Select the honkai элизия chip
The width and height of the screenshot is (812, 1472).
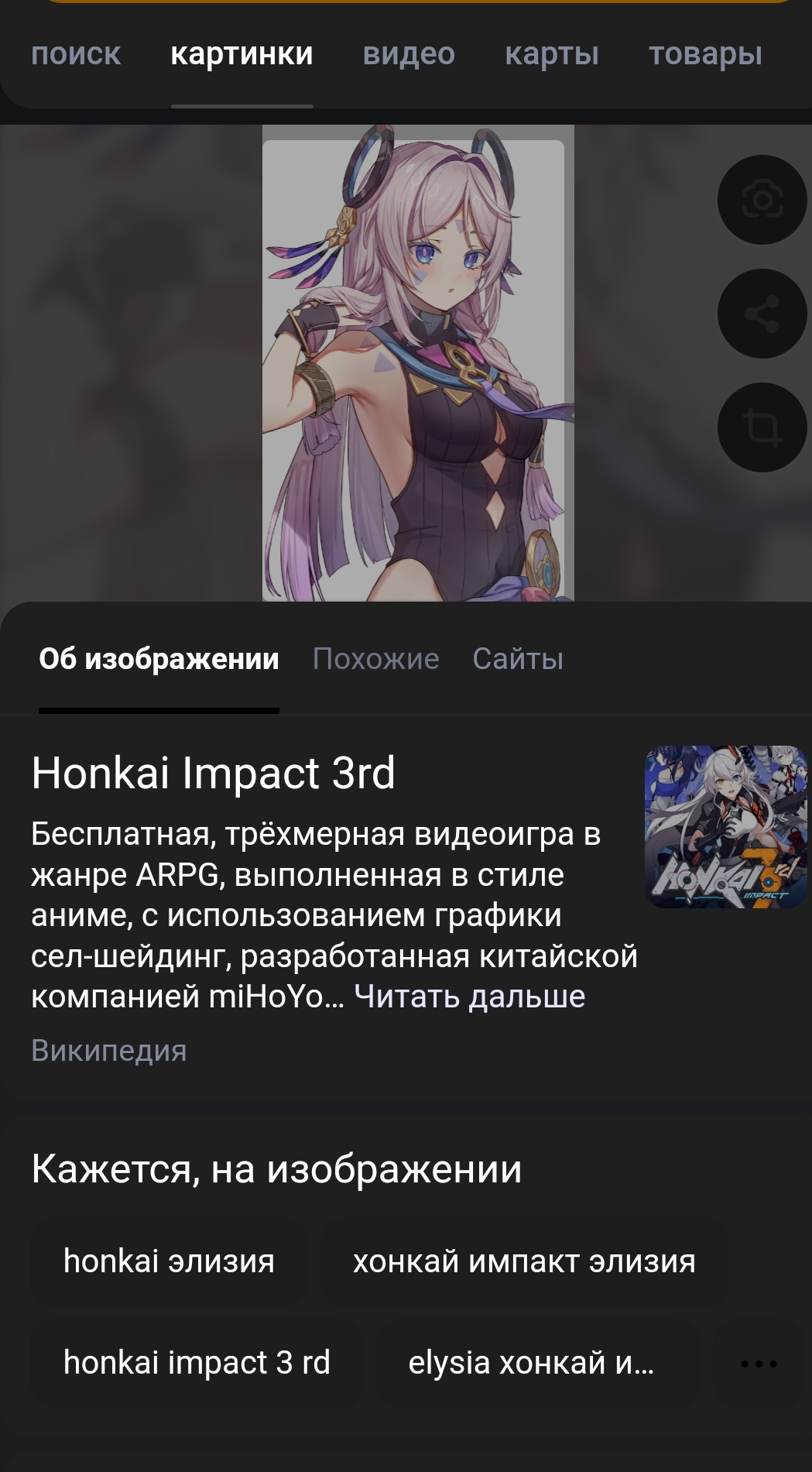(169, 1261)
